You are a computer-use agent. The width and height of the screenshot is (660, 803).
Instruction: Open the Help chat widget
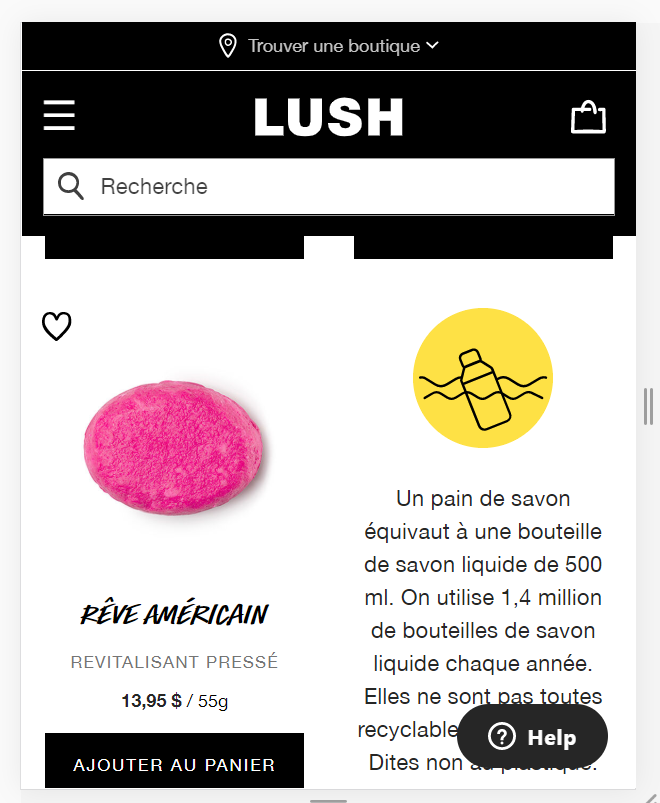[532, 738]
